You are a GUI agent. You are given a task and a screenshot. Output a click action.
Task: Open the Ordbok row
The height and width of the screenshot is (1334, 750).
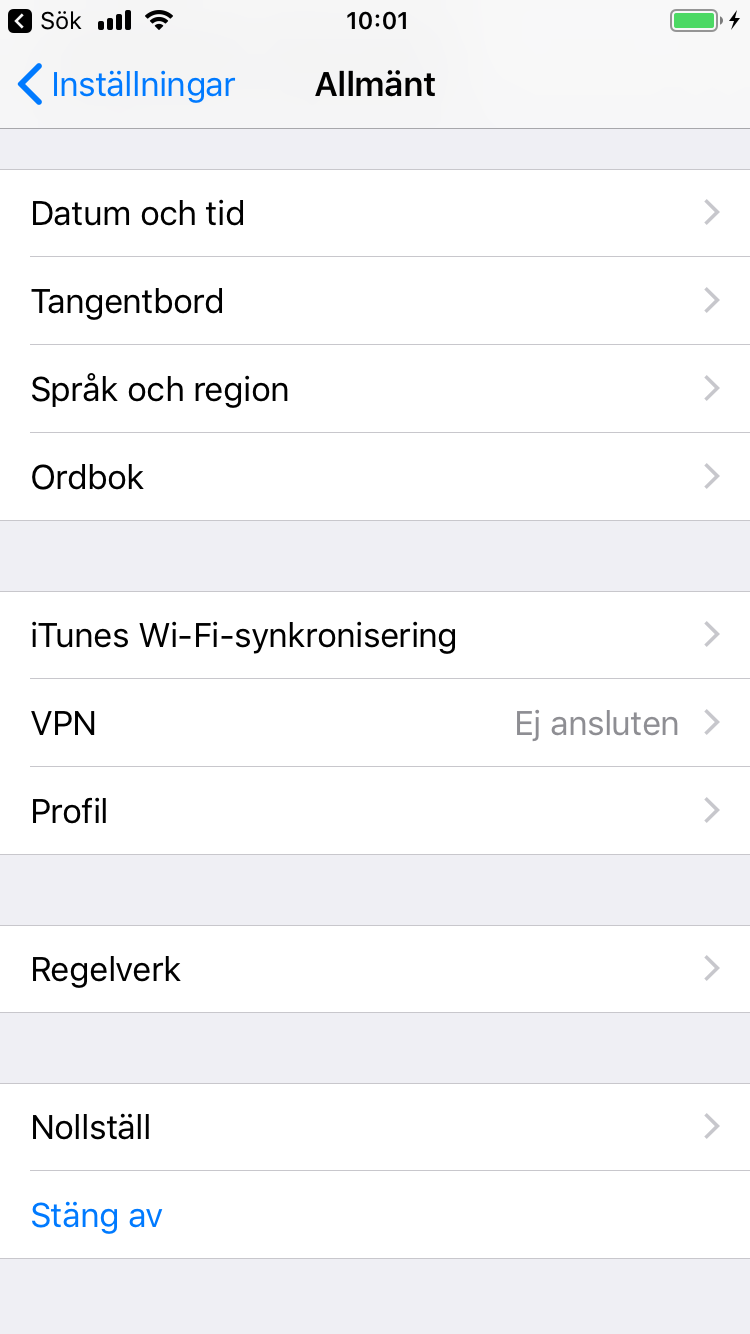pos(375,477)
